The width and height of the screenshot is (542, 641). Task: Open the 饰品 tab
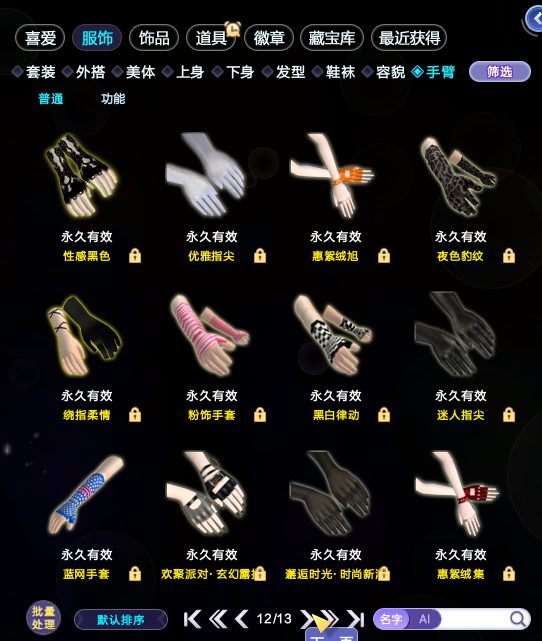[154, 38]
